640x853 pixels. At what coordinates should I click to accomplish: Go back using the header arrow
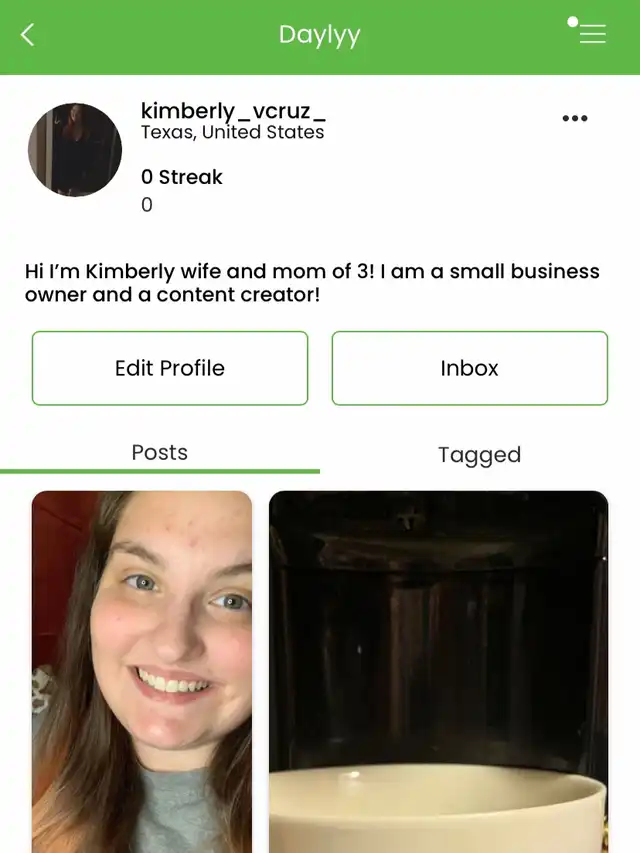pos(27,35)
